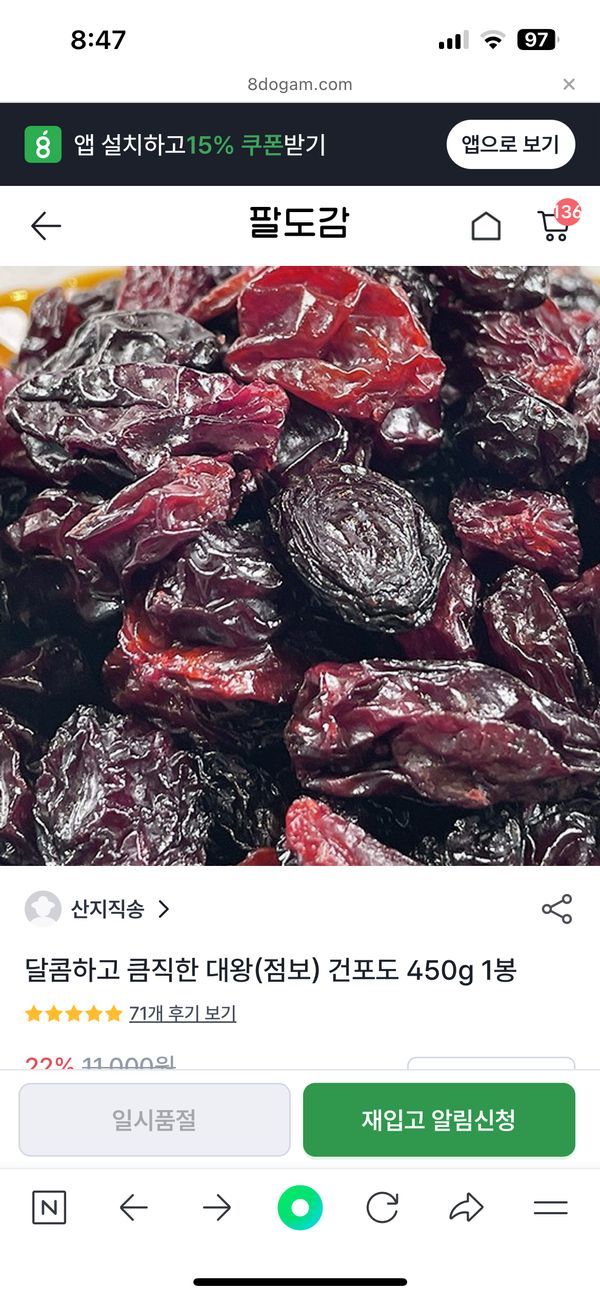Tap the 앱으로 보기 button

(x=510, y=144)
